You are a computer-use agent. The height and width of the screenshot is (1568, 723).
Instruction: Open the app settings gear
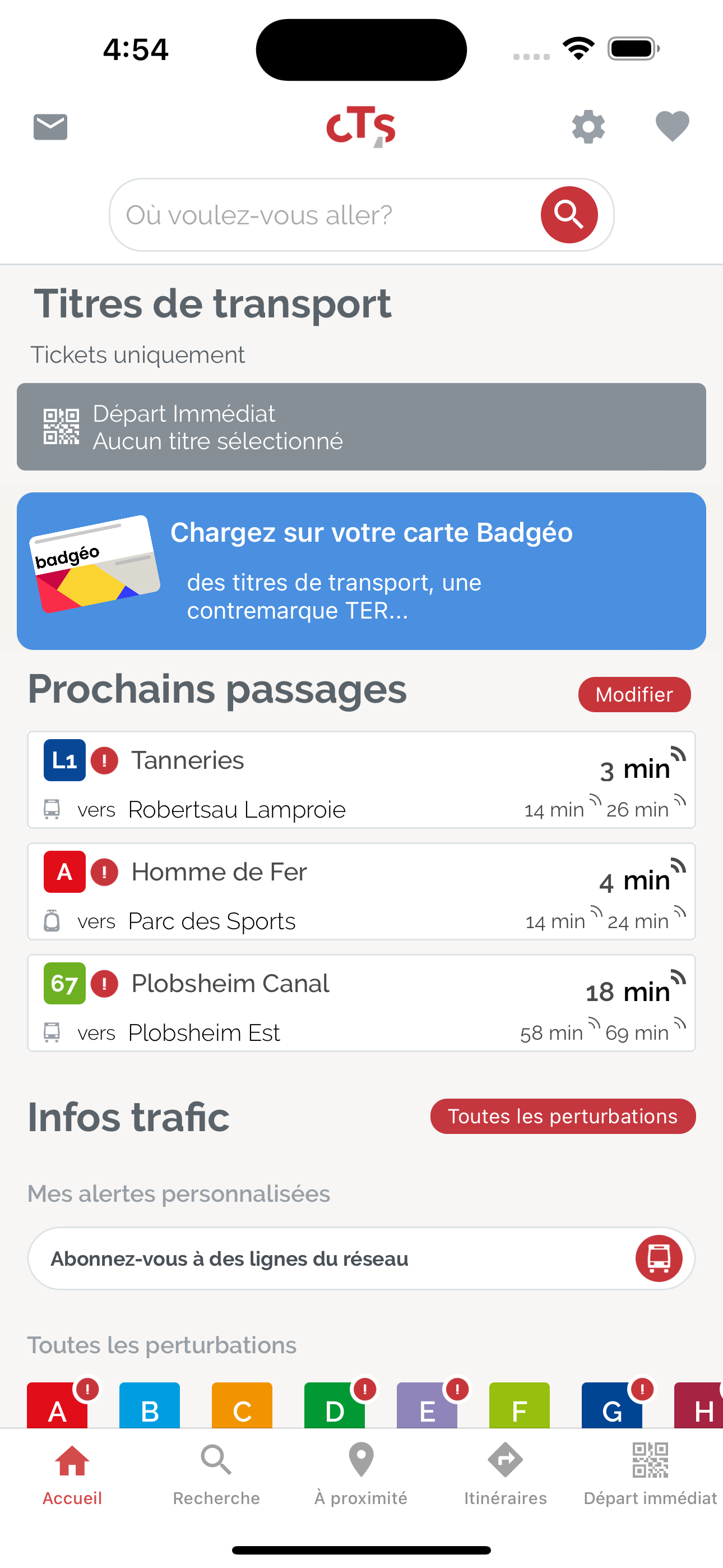pyautogui.click(x=588, y=126)
